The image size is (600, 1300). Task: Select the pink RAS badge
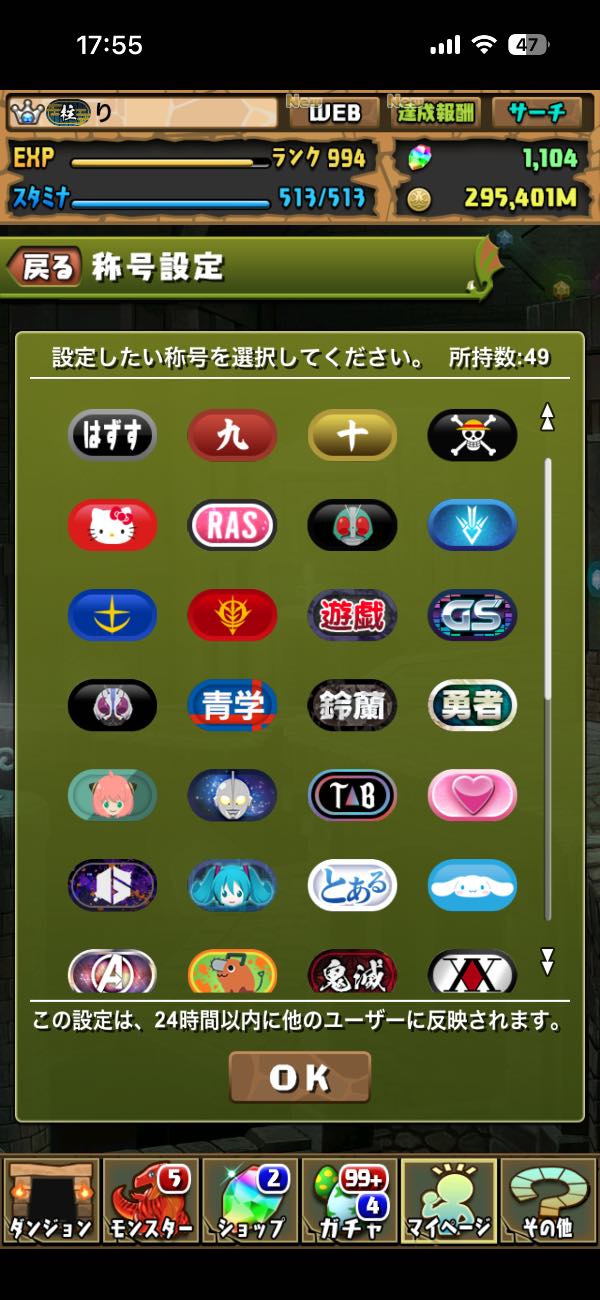[x=232, y=525]
